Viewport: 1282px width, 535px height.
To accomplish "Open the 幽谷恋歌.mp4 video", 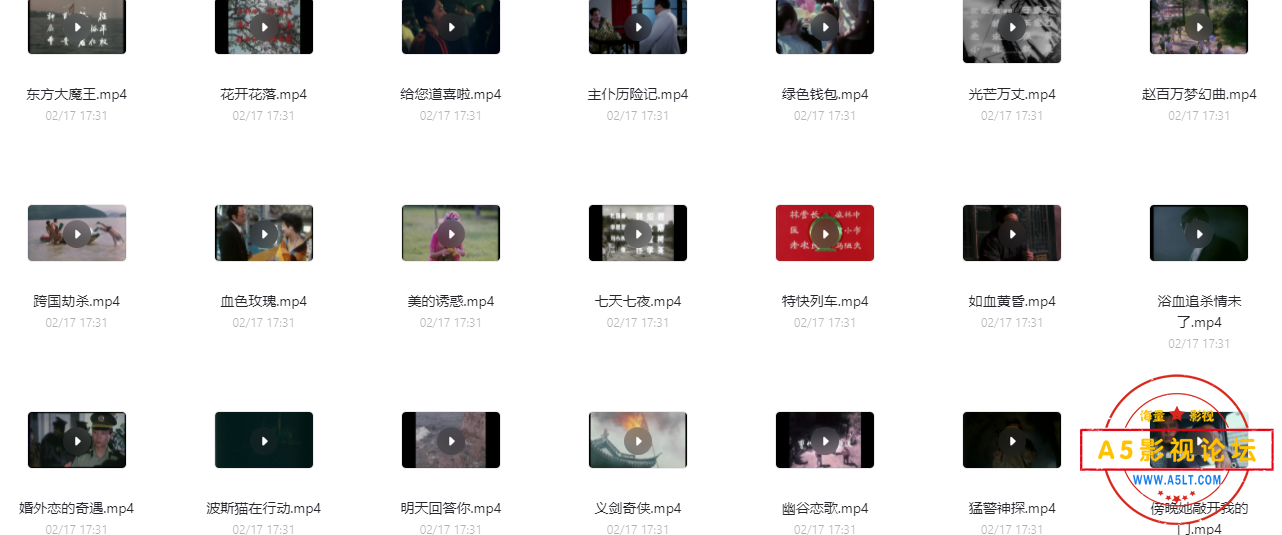I will point(825,441).
